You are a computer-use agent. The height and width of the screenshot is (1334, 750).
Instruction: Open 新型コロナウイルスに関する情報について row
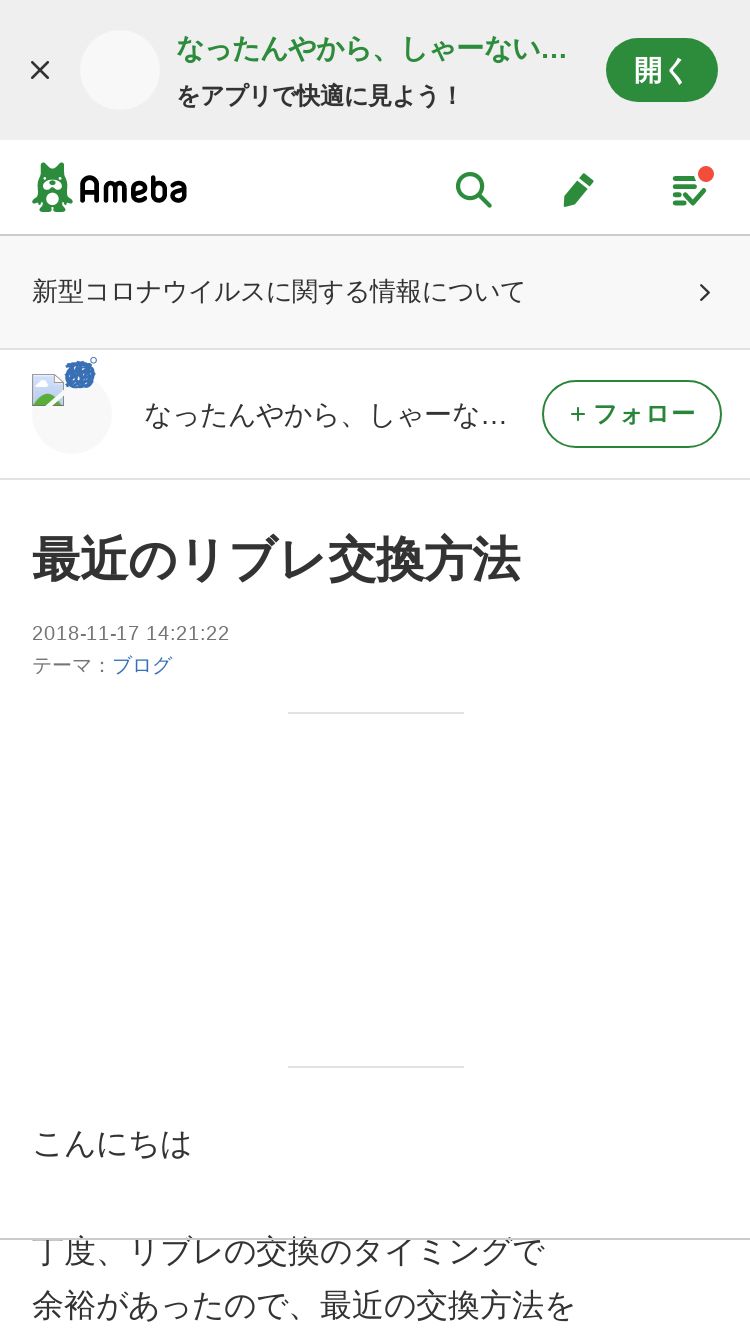click(x=375, y=292)
